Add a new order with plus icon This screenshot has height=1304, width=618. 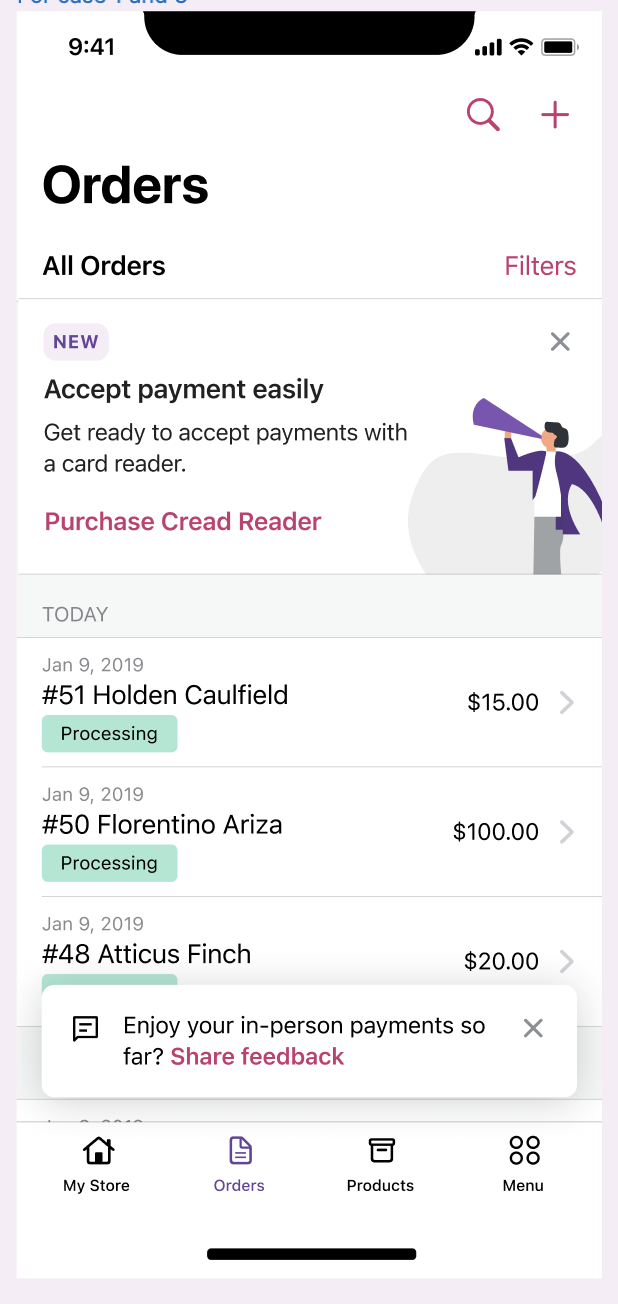point(555,115)
